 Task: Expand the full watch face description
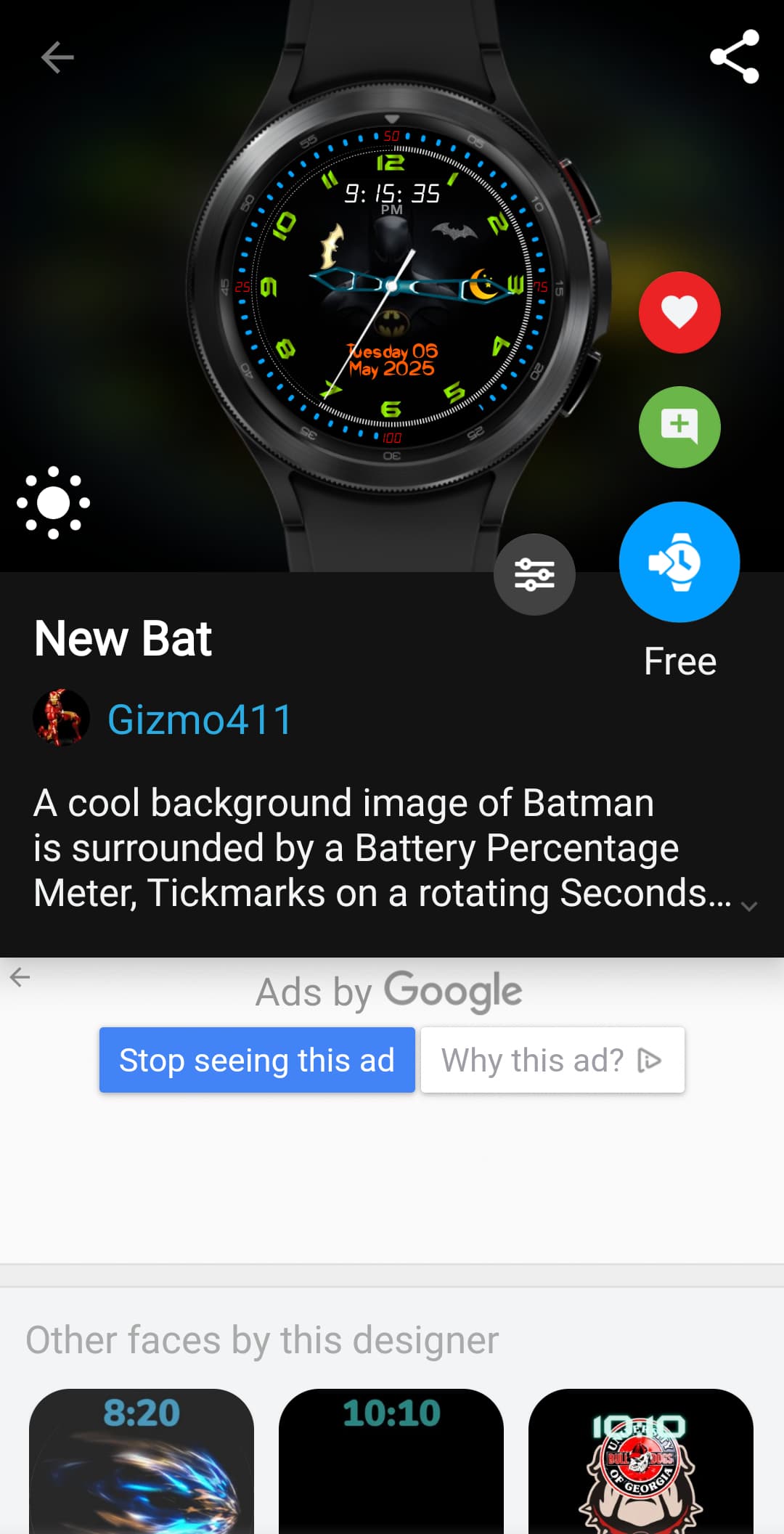(749, 905)
